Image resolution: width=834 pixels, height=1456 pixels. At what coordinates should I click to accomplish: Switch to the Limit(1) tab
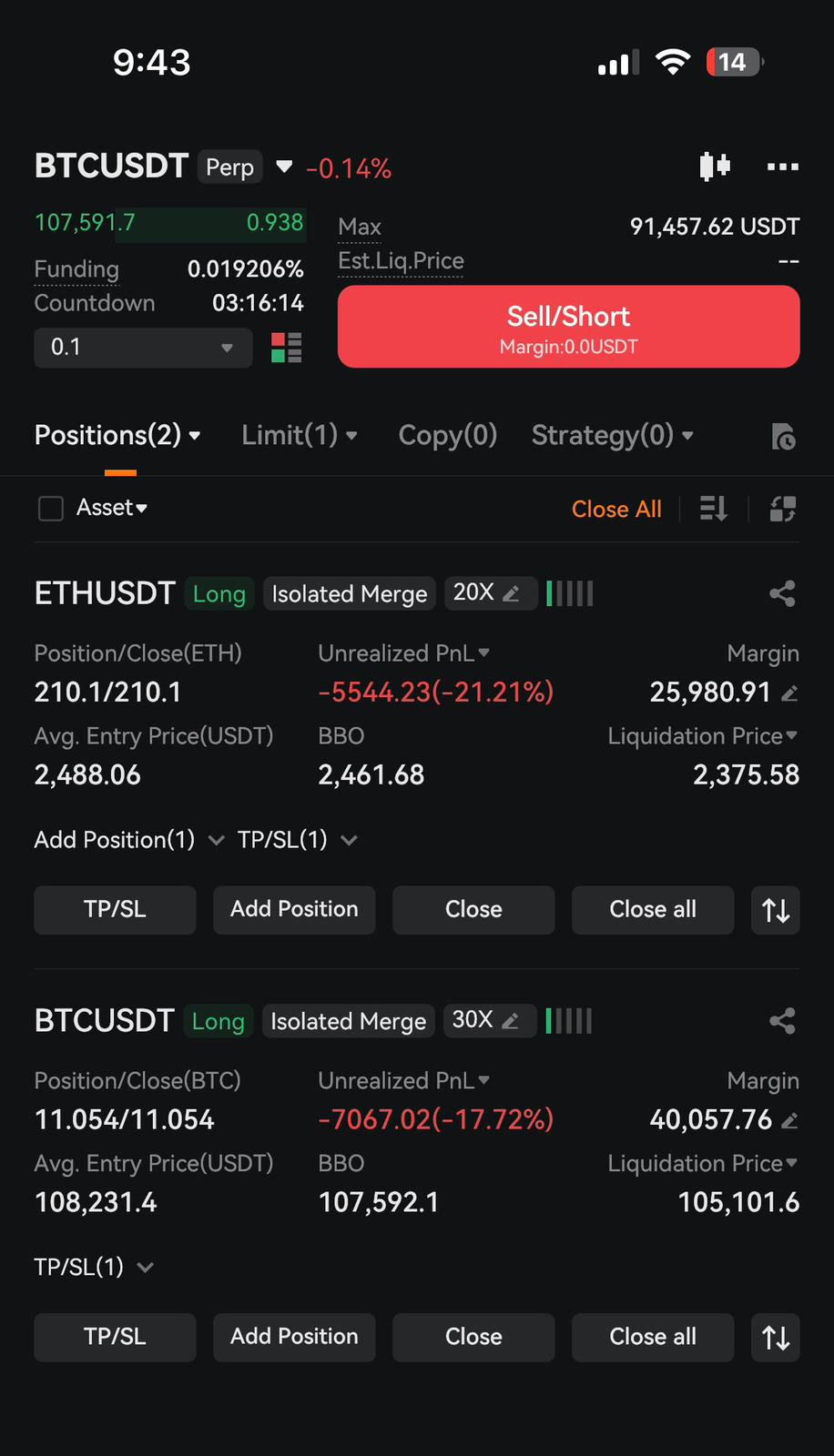[x=299, y=435]
